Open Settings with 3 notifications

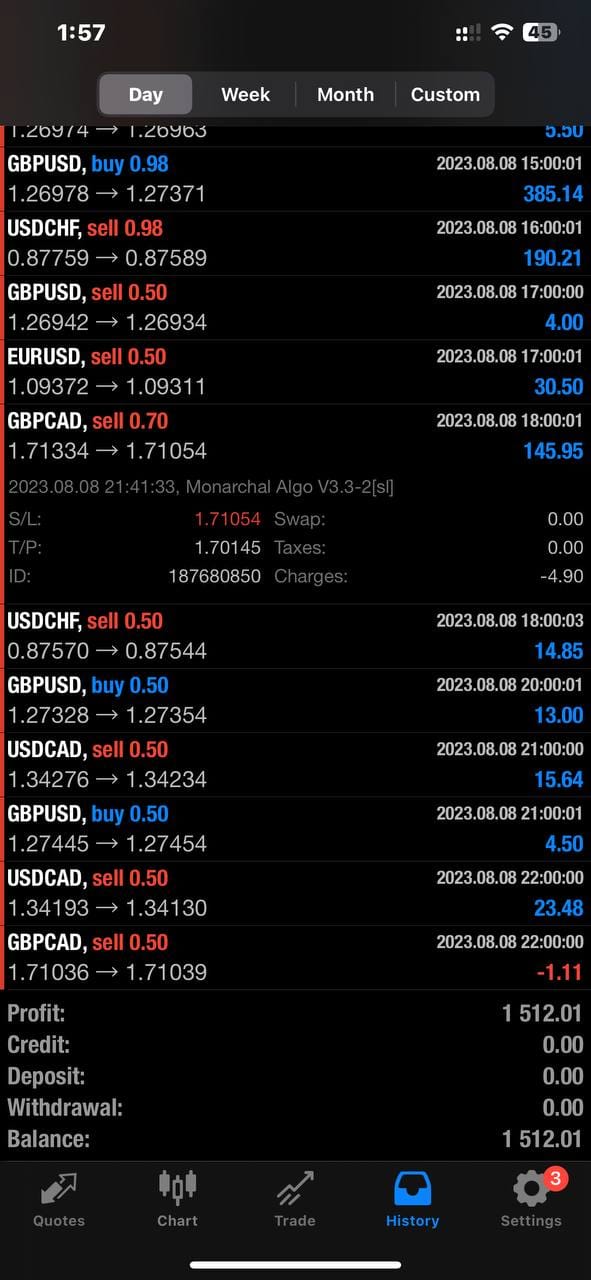click(x=531, y=1200)
